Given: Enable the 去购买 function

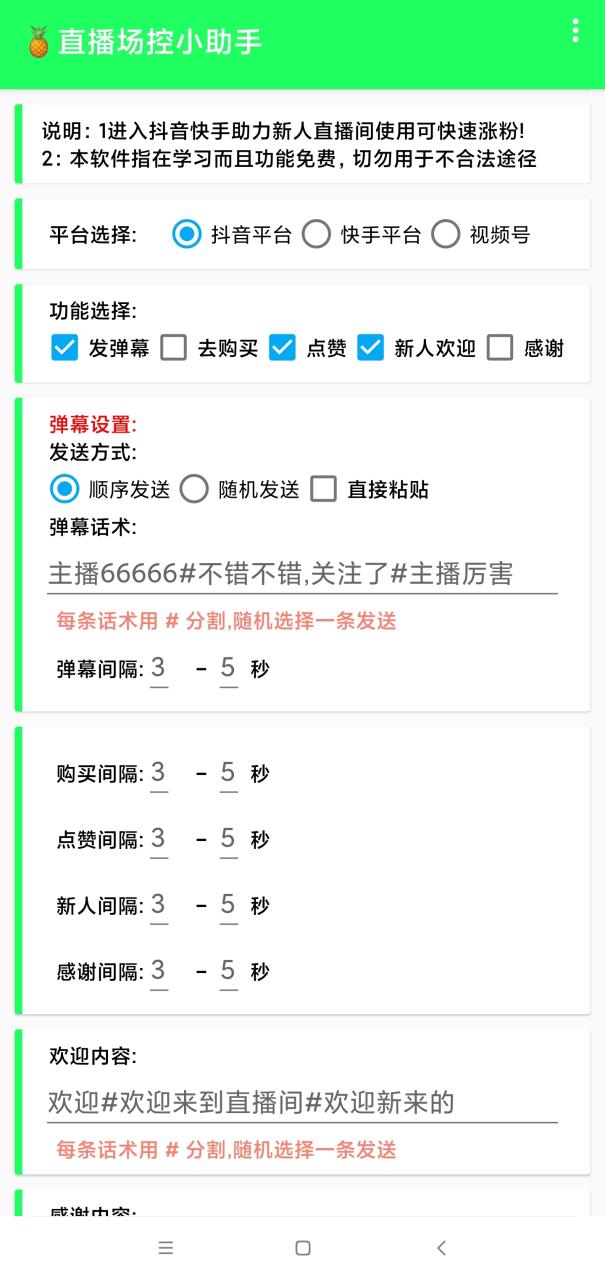Looking at the screenshot, I should tap(174, 348).
